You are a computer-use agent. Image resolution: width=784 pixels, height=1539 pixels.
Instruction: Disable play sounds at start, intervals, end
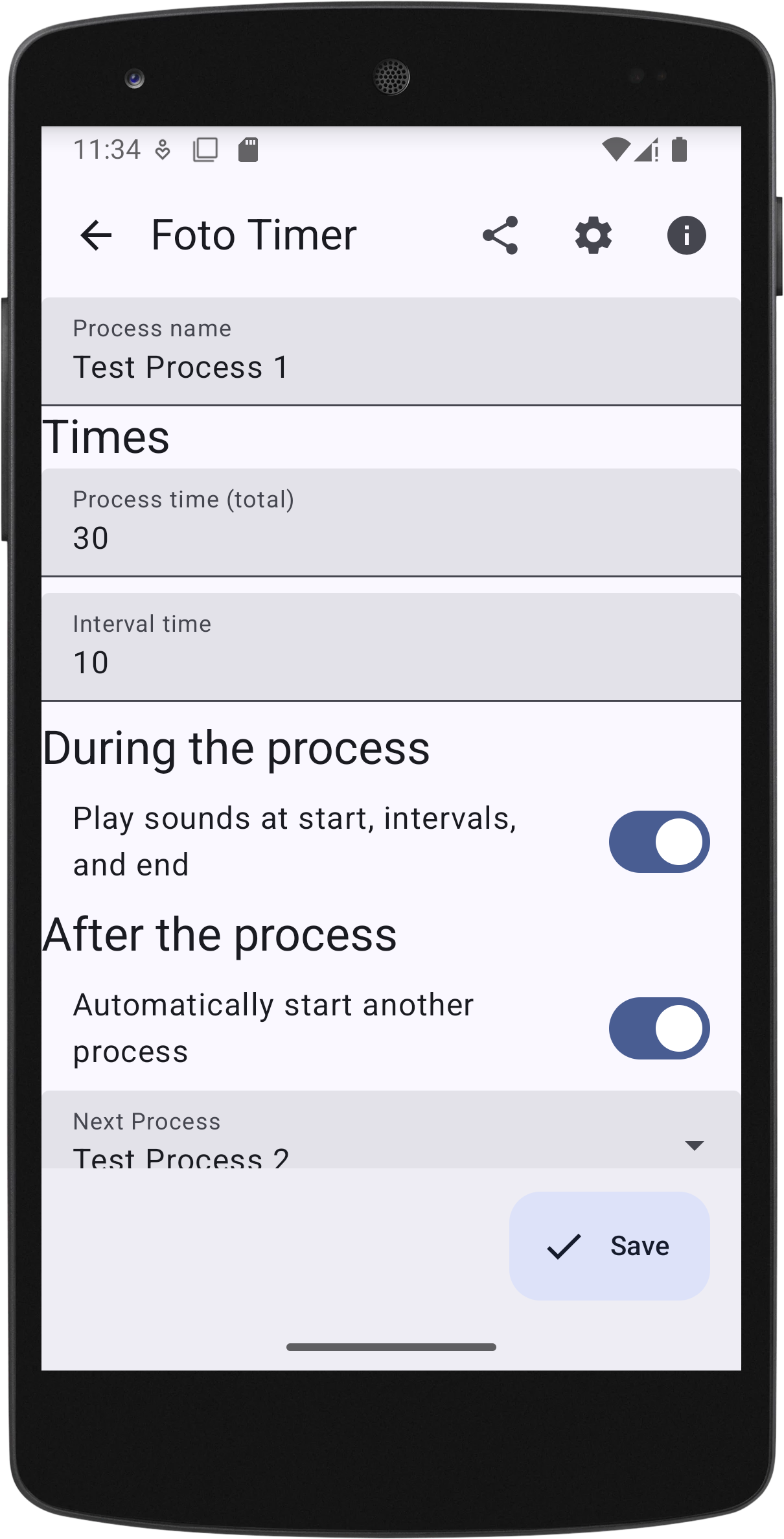[659, 842]
